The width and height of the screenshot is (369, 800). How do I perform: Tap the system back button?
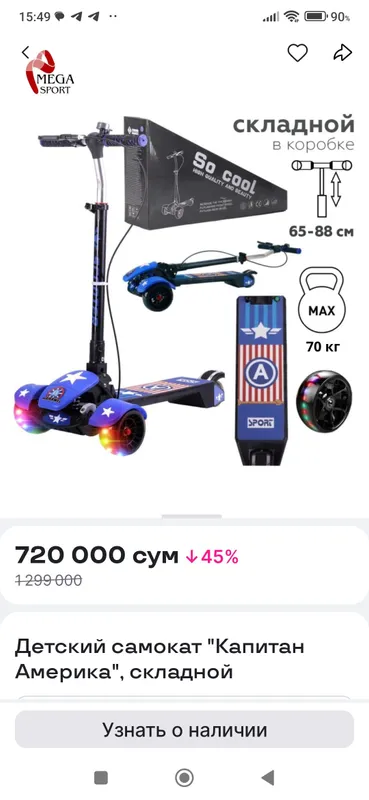tap(267, 778)
